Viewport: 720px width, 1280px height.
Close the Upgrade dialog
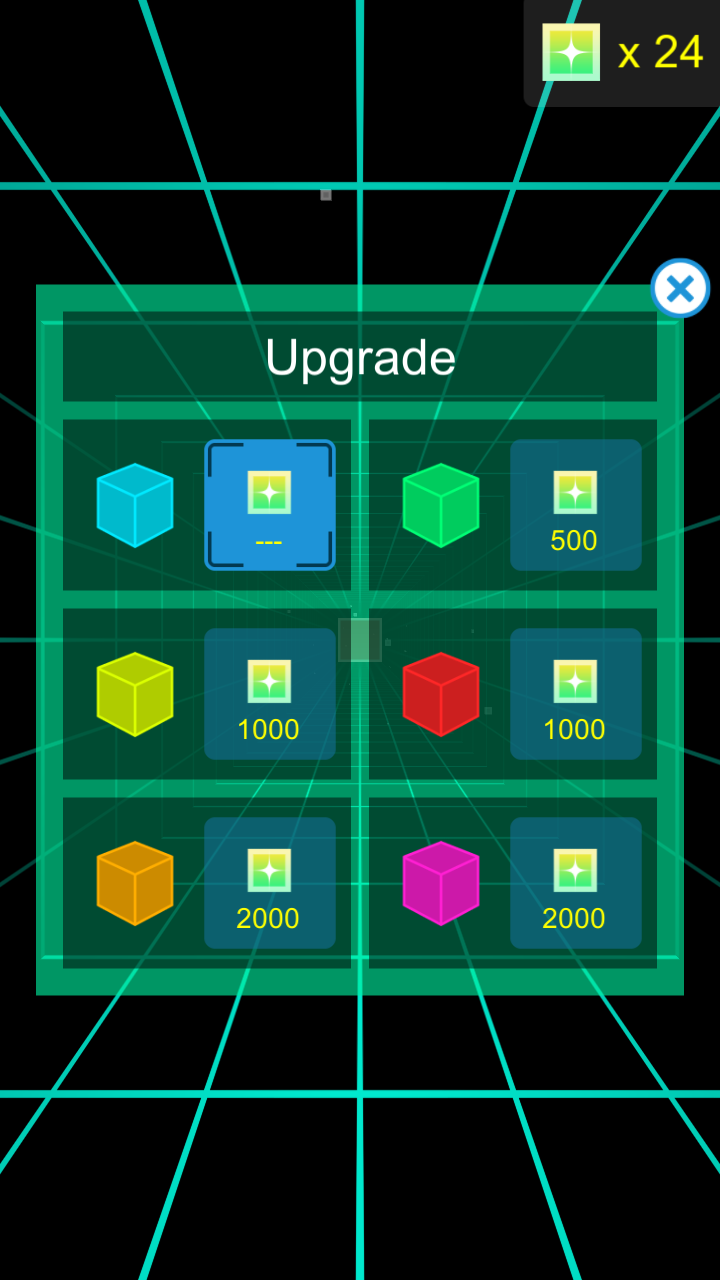pyautogui.click(x=680, y=289)
